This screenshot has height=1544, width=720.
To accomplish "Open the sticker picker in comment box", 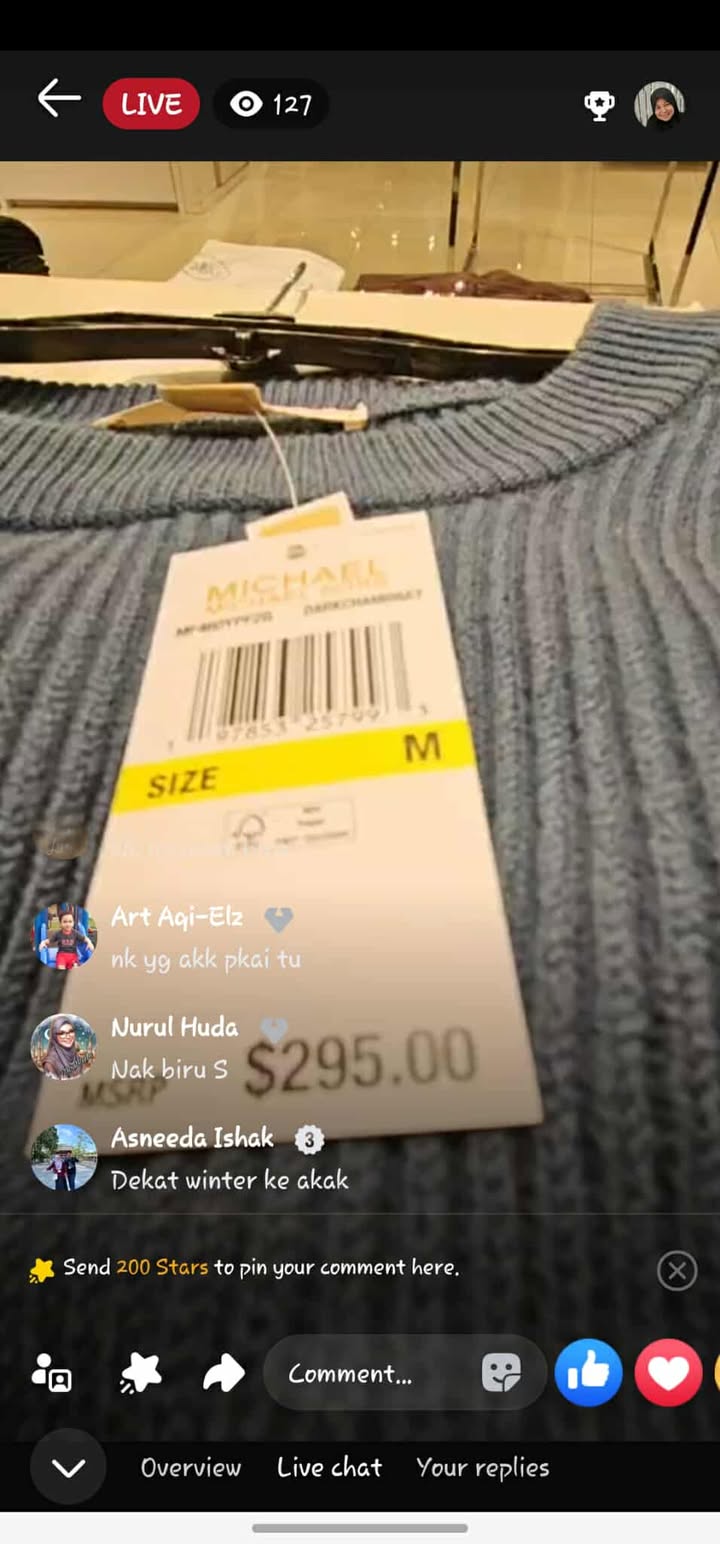I will click(501, 1373).
